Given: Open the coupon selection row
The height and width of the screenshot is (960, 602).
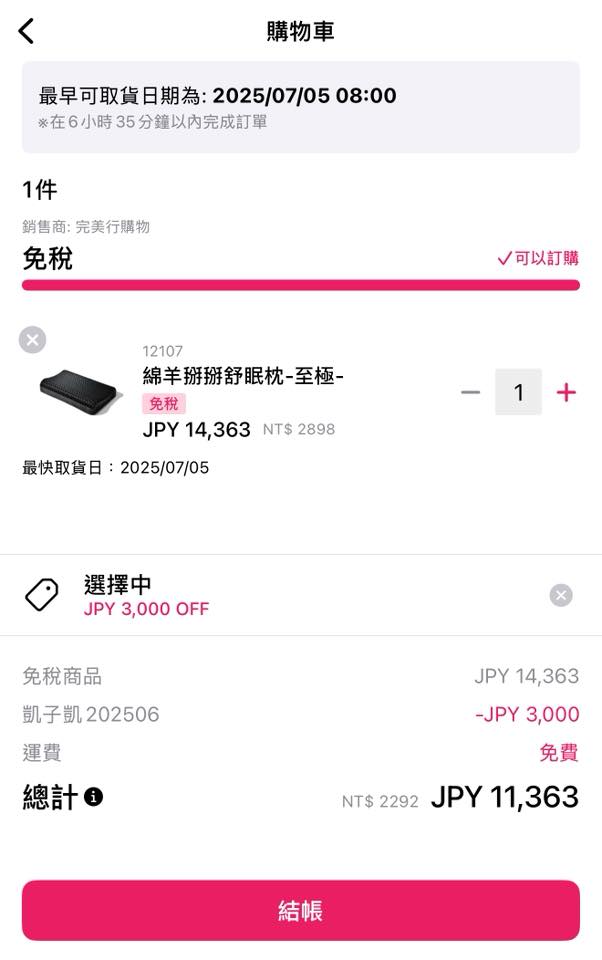Looking at the screenshot, I should (280, 596).
